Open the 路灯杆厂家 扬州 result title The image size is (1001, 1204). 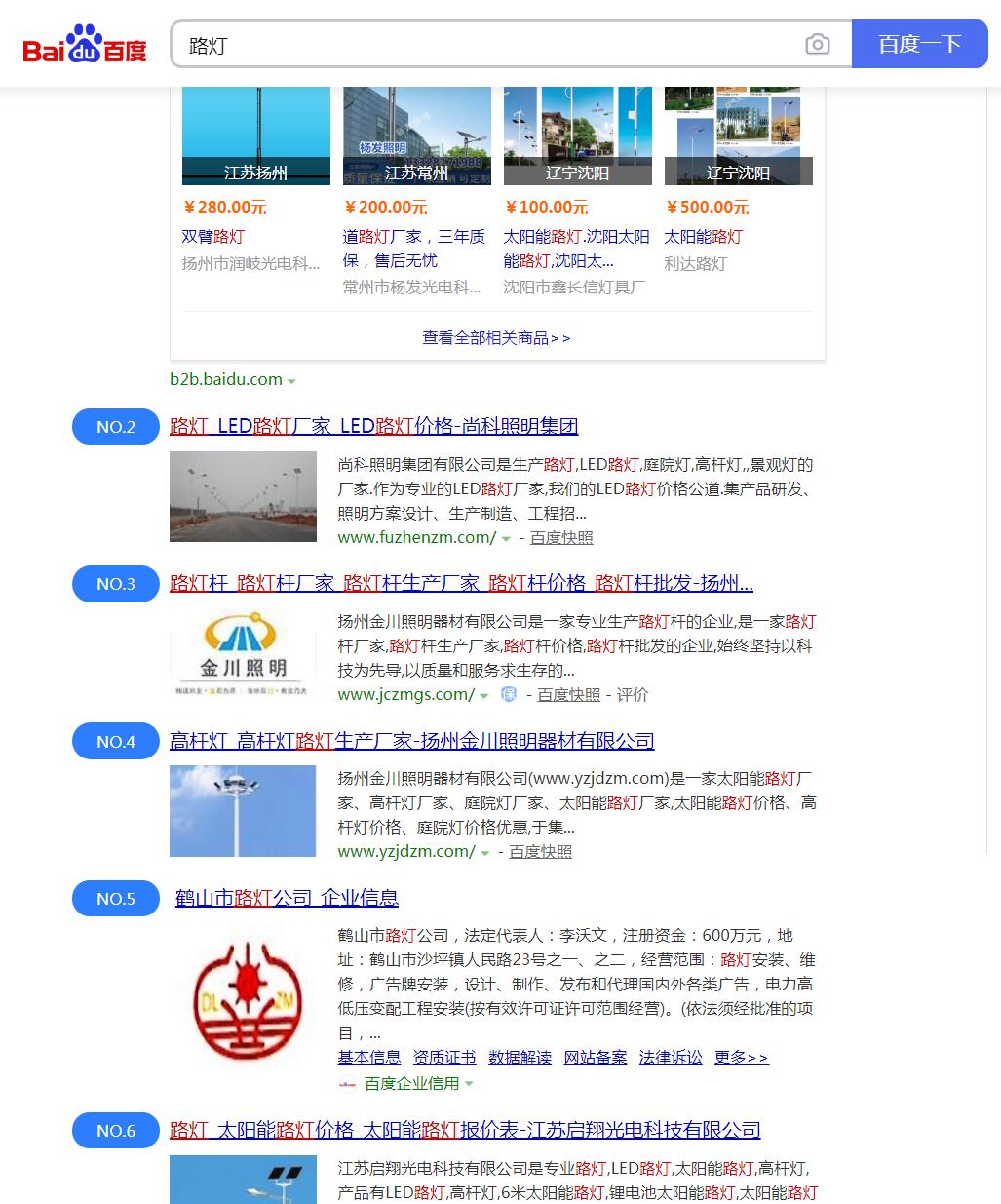coord(461,583)
